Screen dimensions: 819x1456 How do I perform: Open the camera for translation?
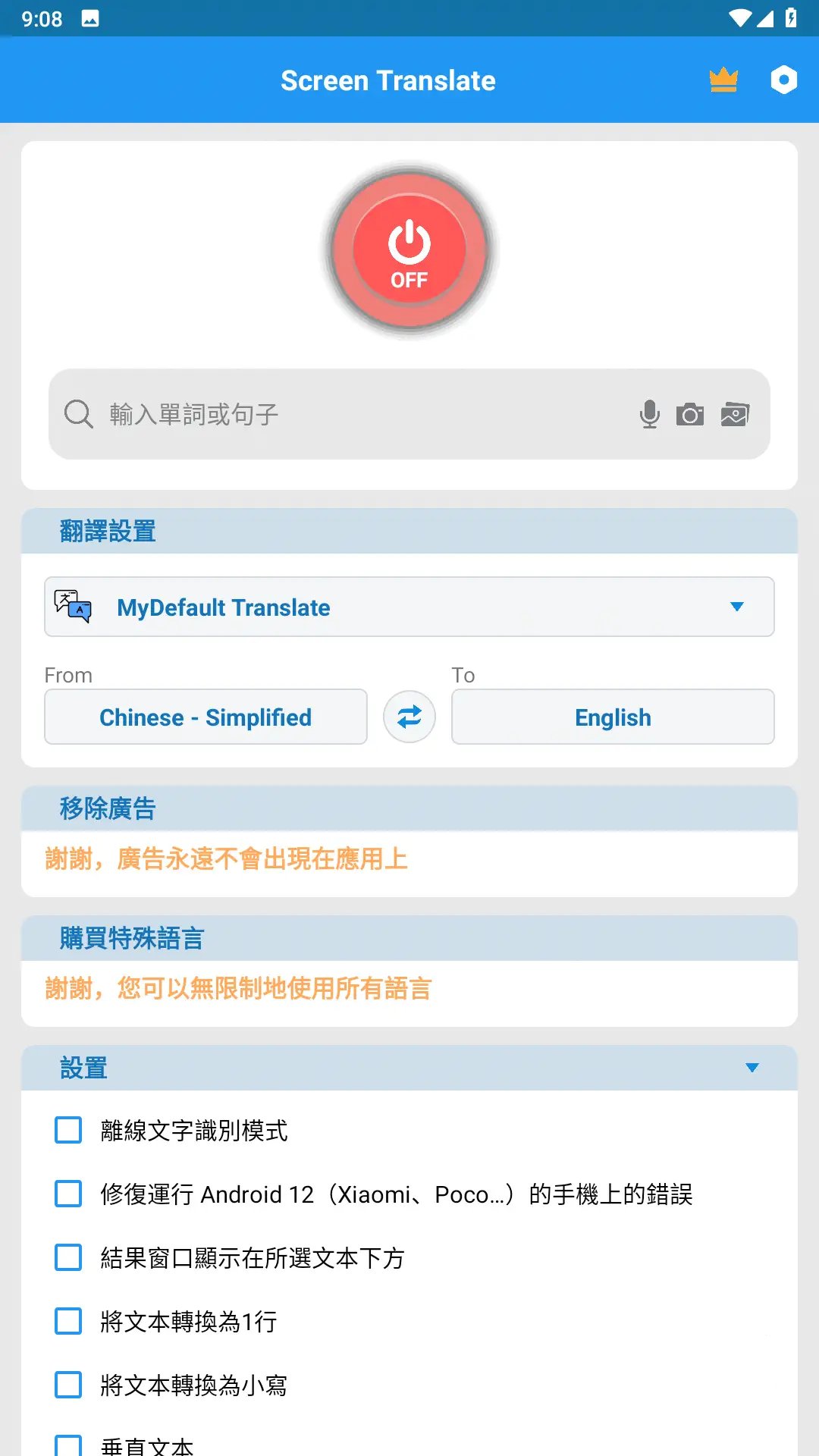[690, 414]
